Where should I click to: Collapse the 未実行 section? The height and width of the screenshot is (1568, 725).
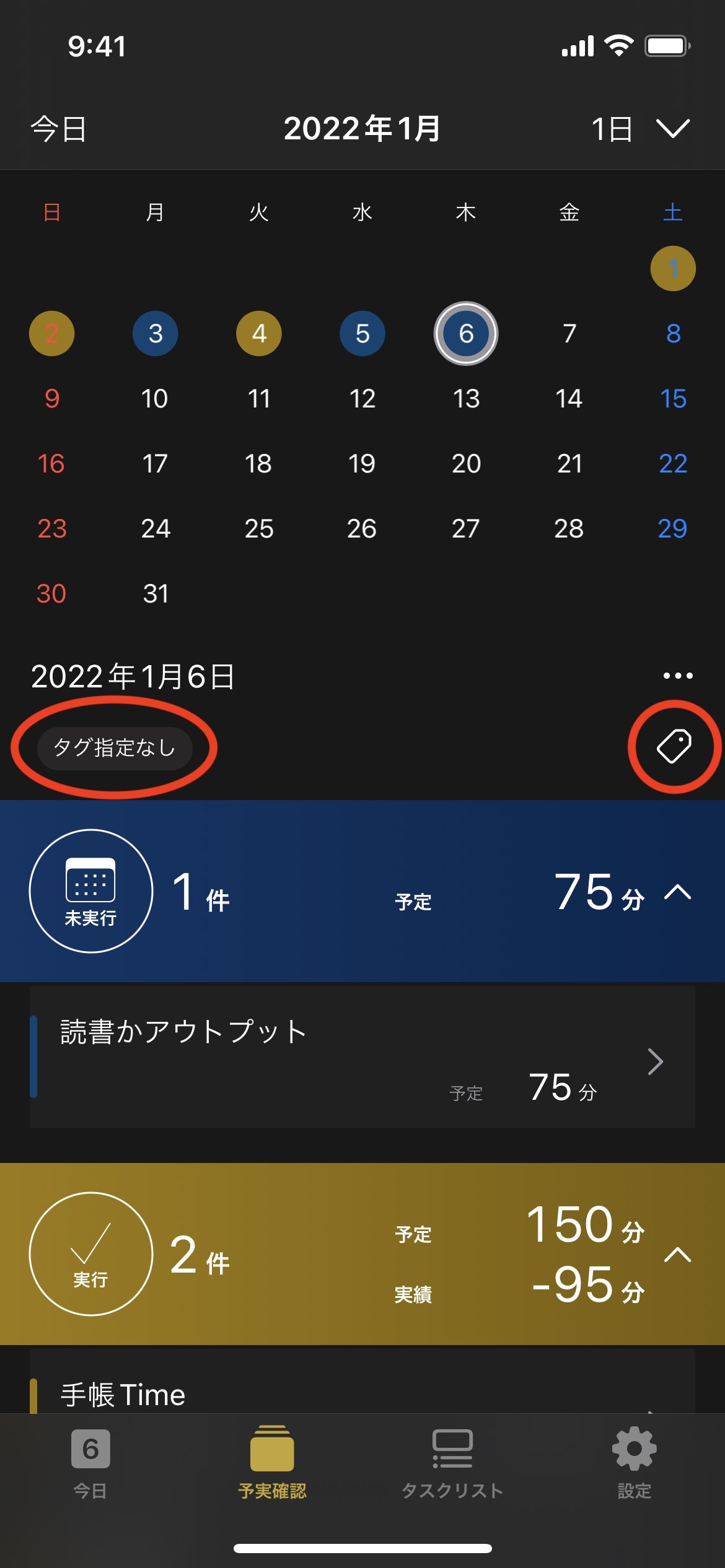coord(678,892)
